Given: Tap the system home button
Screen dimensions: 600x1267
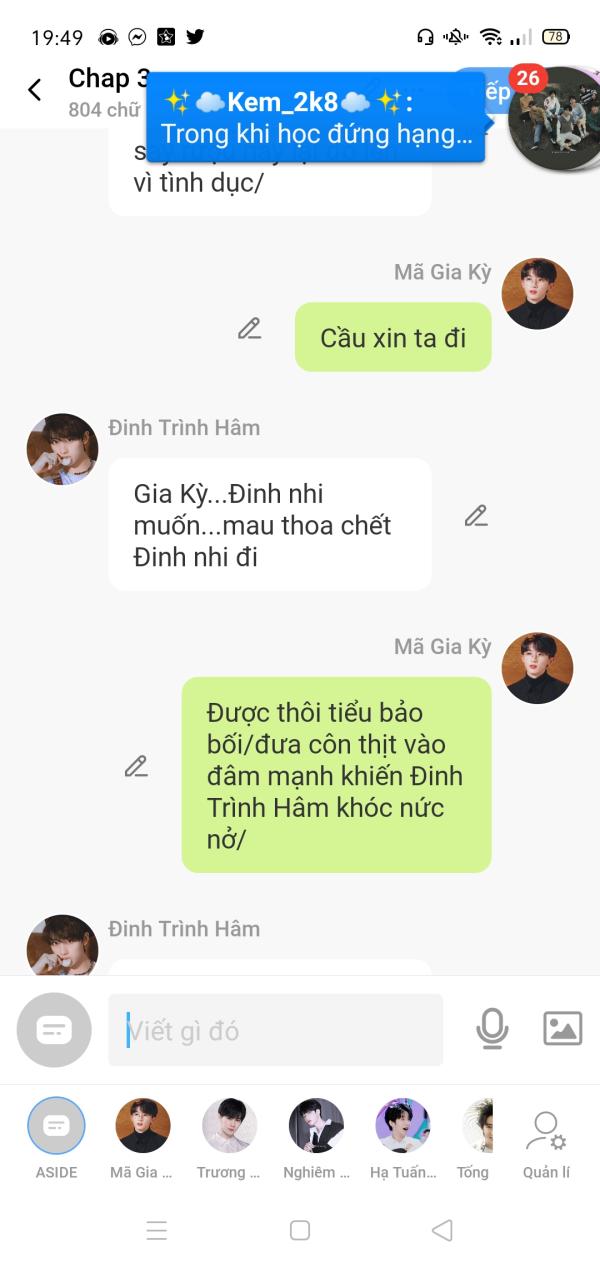Looking at the screenshot, I should pos(300,1230).
